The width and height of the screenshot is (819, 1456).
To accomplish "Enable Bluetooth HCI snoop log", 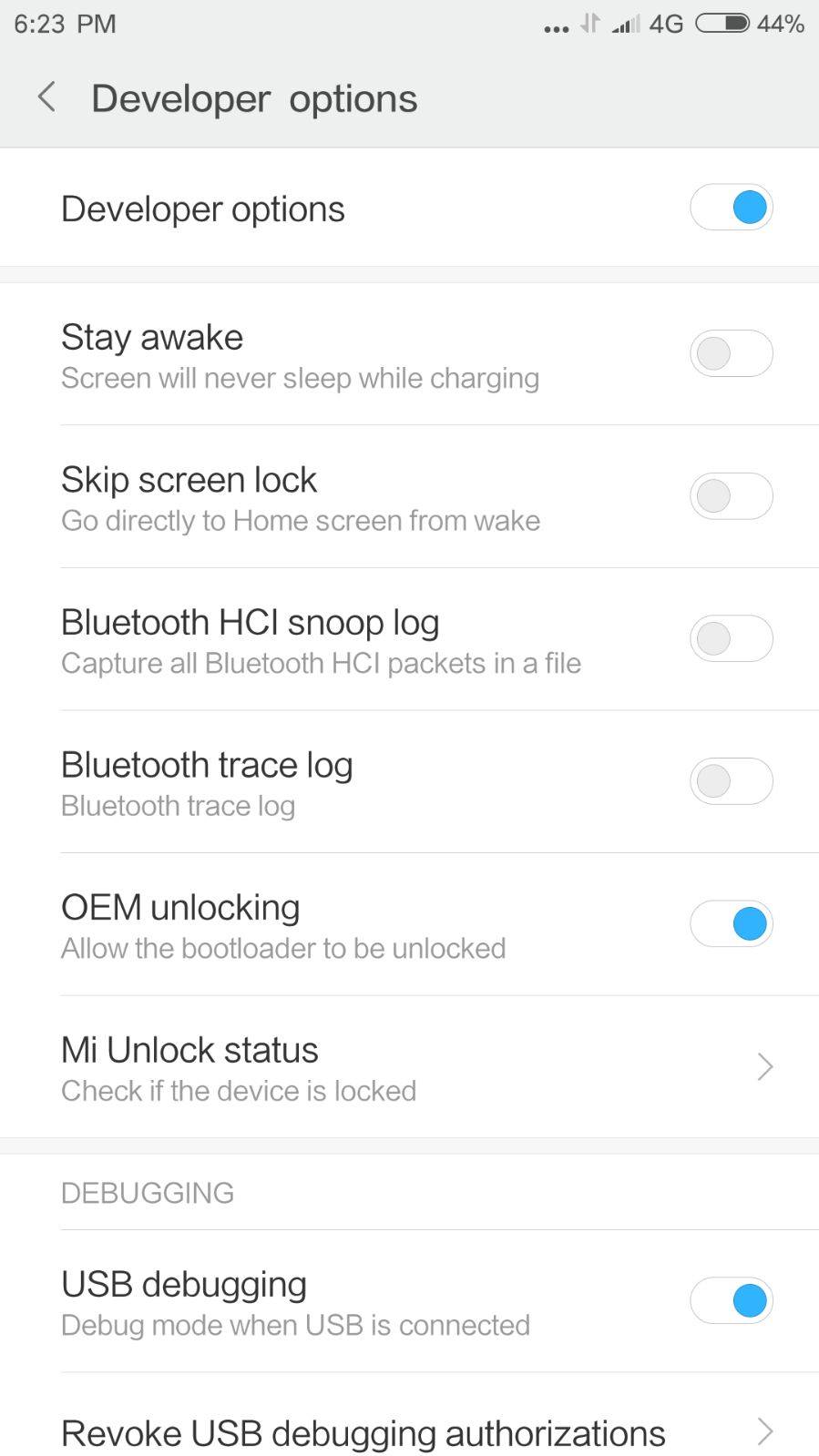I will [x=731, y=638].
